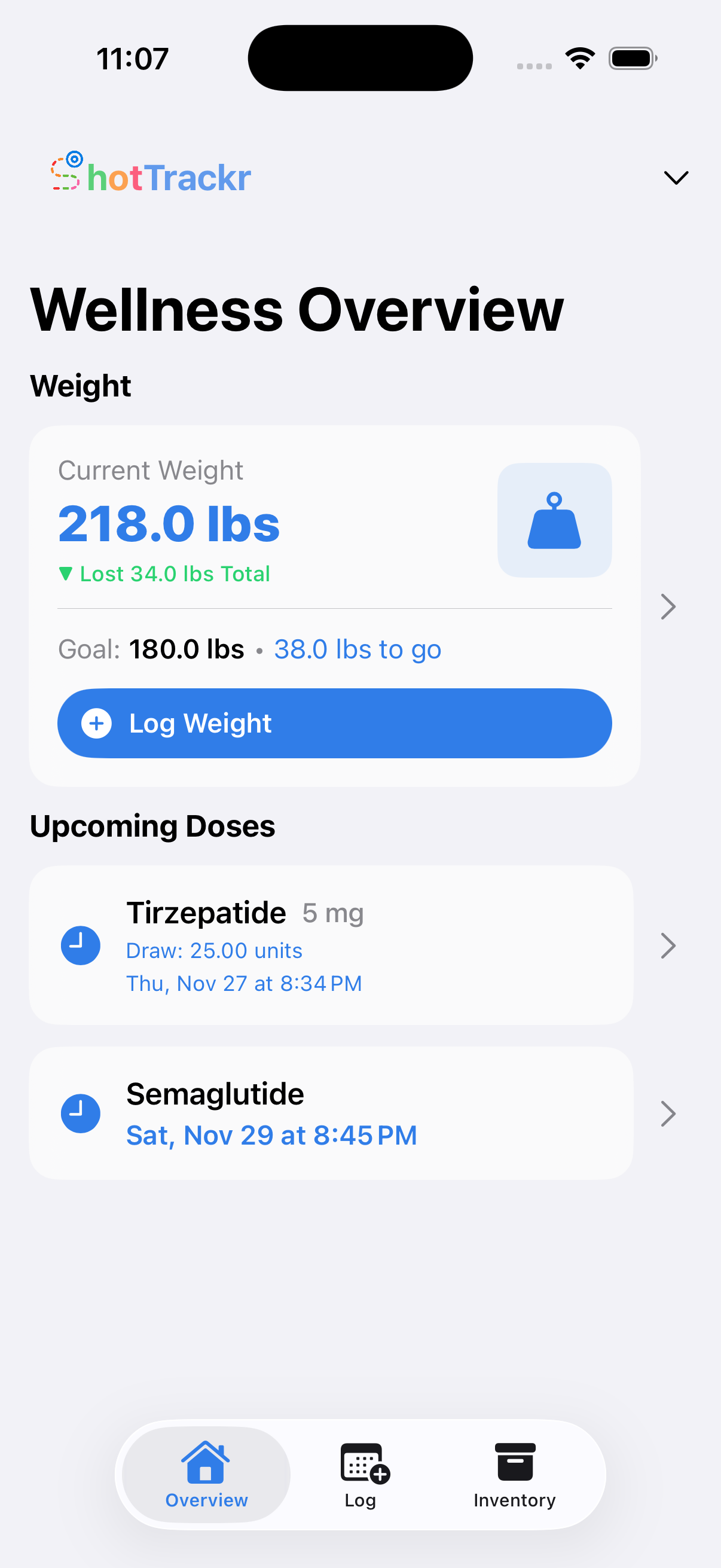Expand the weight card details chevron
721x1568 pixels.
coord(668,606)
